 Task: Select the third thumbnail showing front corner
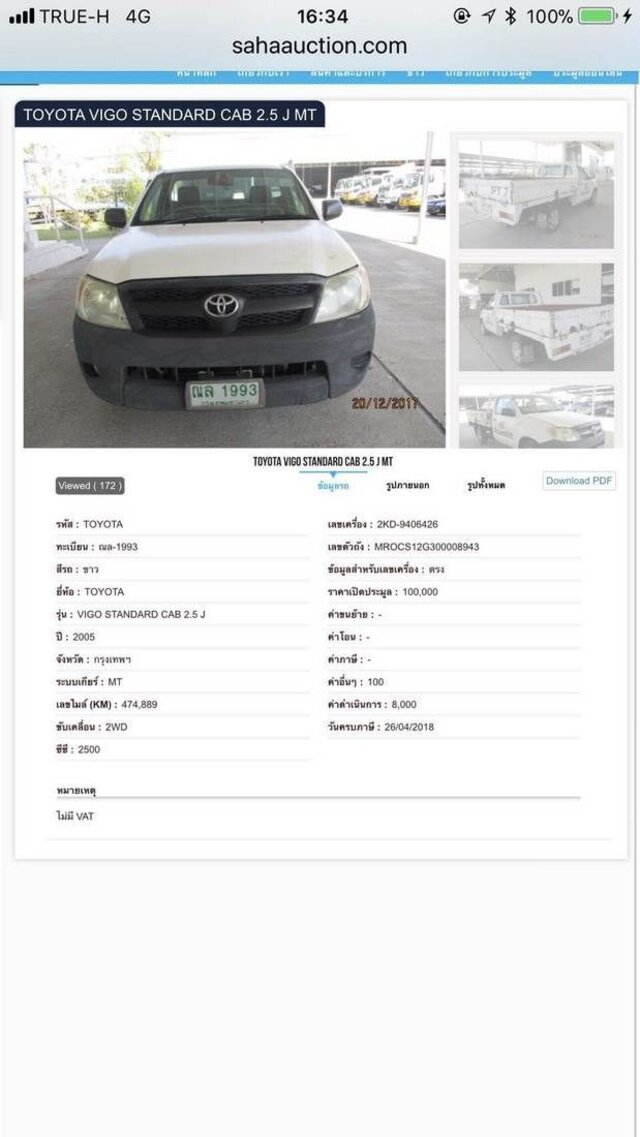coord(536,416)
